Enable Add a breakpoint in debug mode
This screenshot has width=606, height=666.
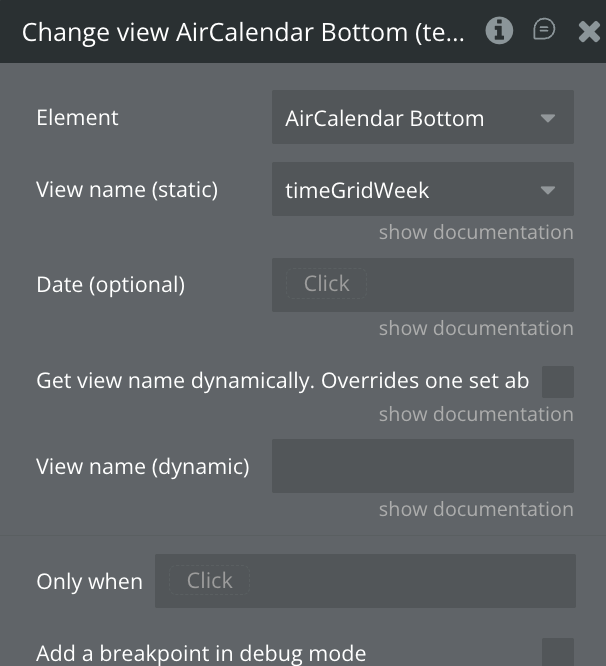(558, 653)
